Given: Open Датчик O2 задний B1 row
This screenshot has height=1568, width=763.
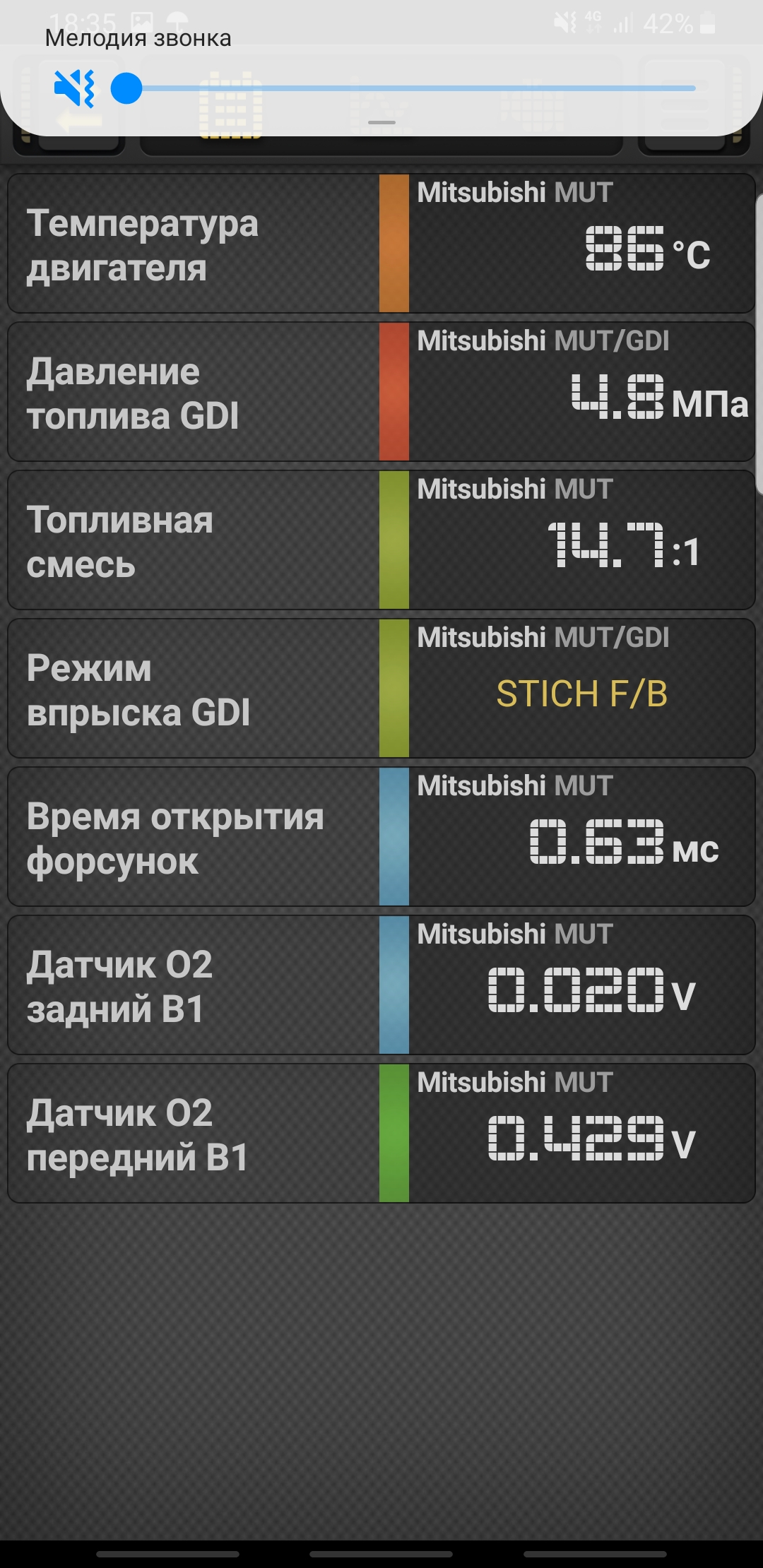Looking at the screenshot, I should 381,985.
